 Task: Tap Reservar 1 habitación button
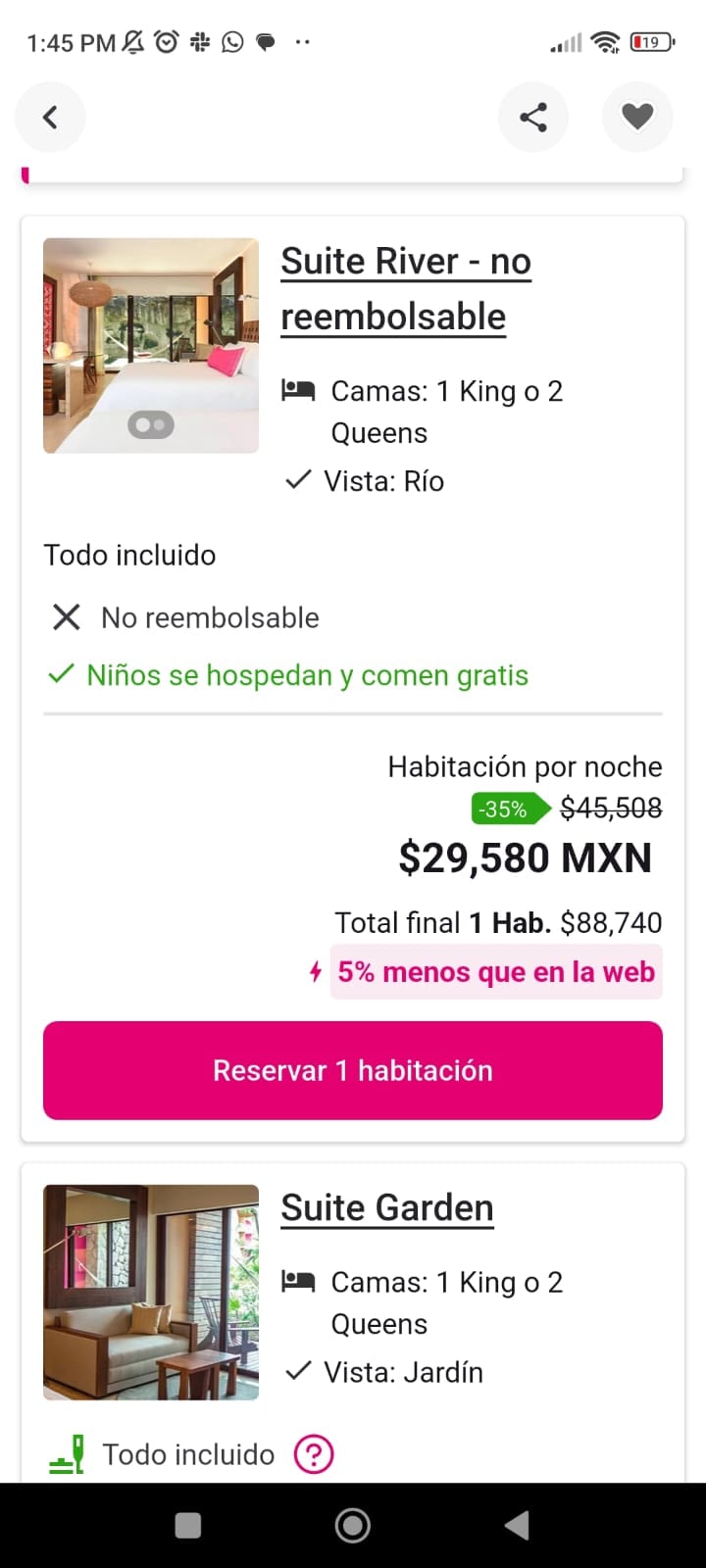click(x=353, y=1070)
